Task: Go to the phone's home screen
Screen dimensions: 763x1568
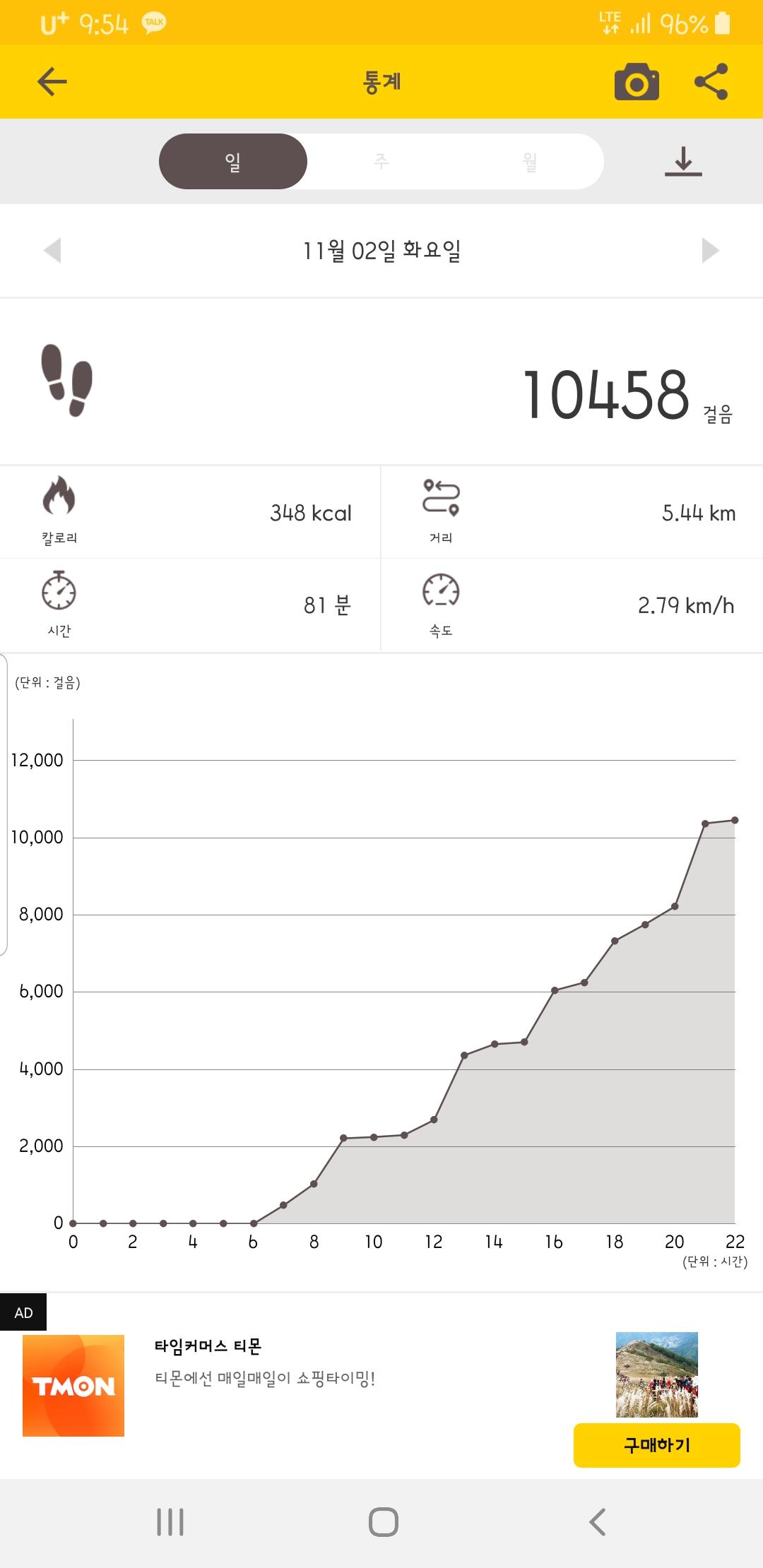Action: [383, 1522]
